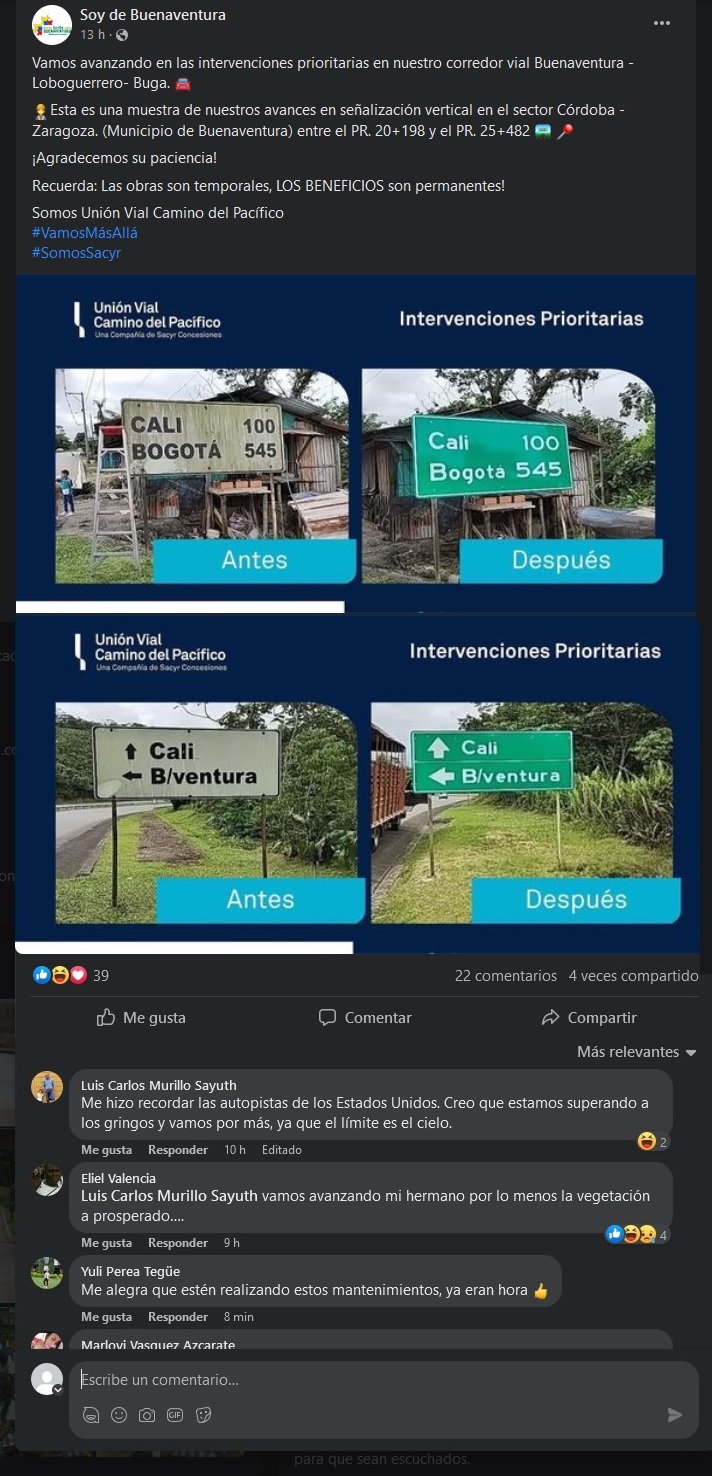Open the #SomosSacyr hashtag
This screenshot has width=712, height=1476.
tap(77, 253)
